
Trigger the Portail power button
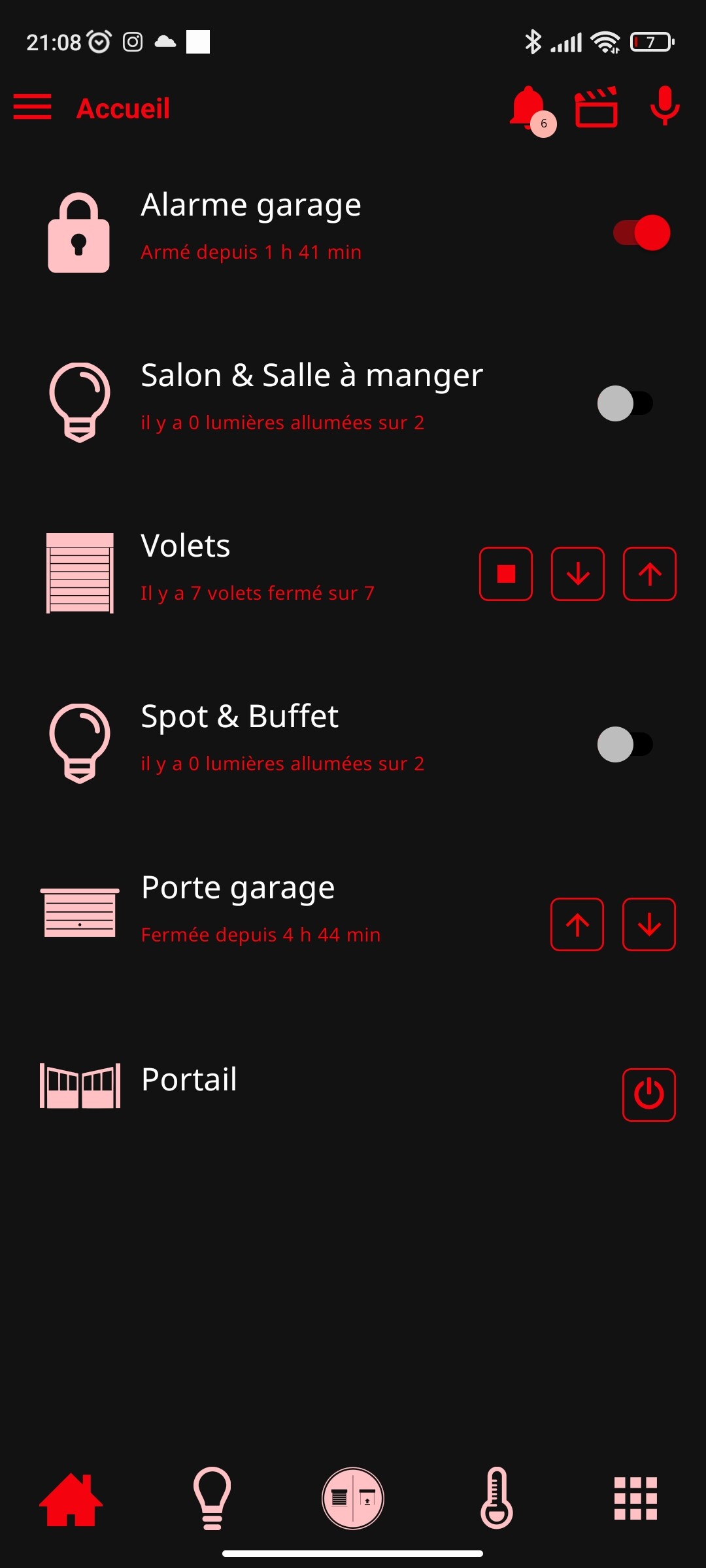(x=649, y=1095)
